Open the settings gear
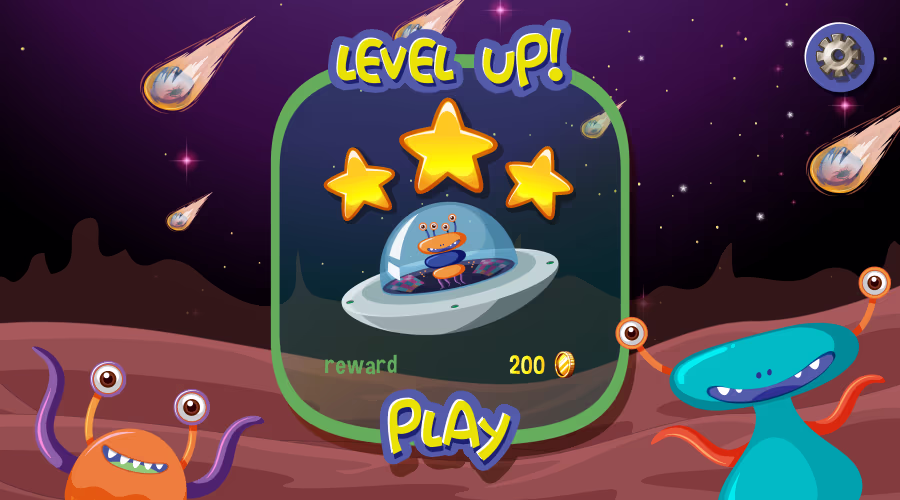 pyautogui.click(x=839, y=57)
